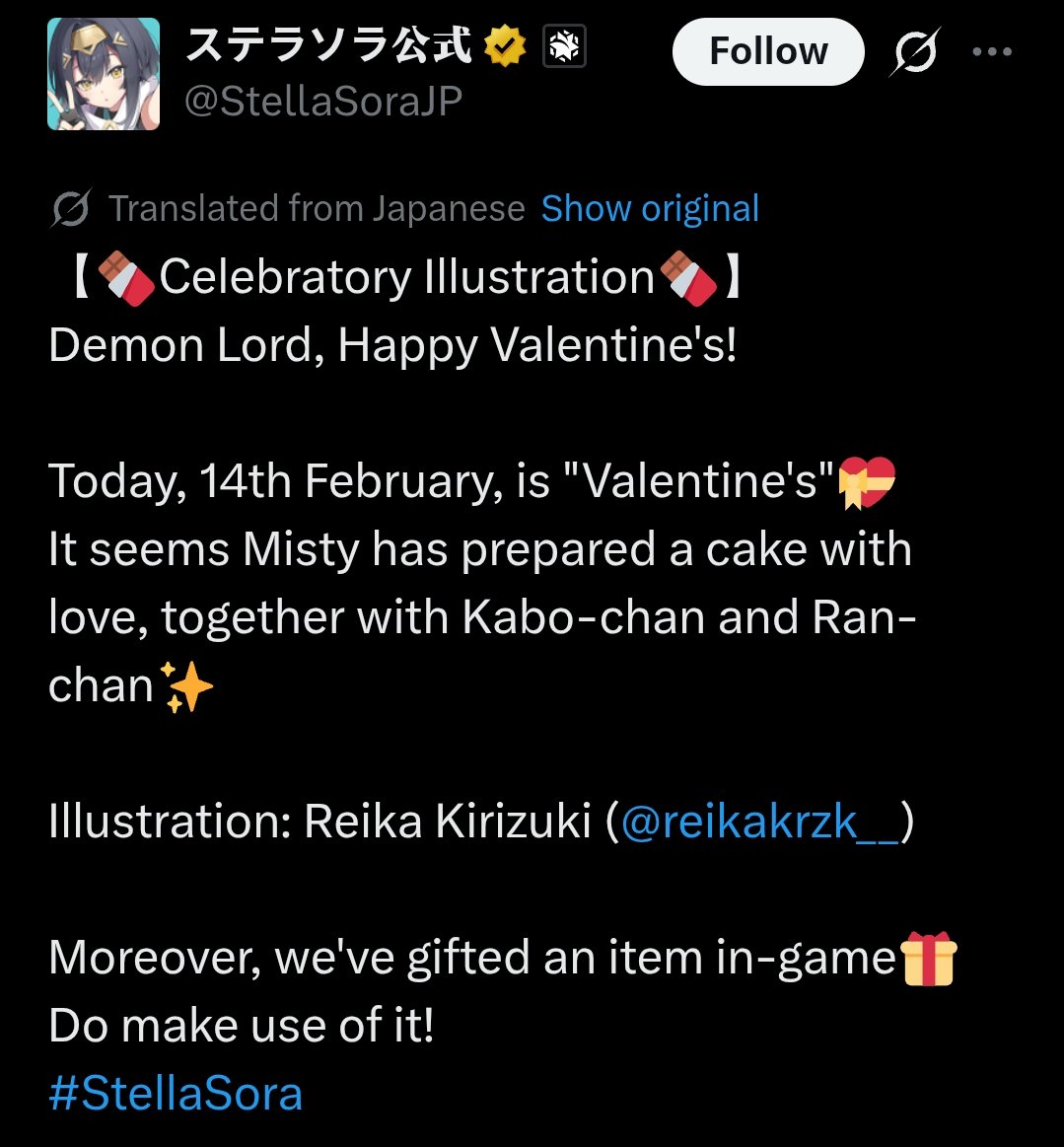This screenshot has height=1147, width=1064.
Task: Open the Grok icon beside Follow
Action: coord(913,51)
